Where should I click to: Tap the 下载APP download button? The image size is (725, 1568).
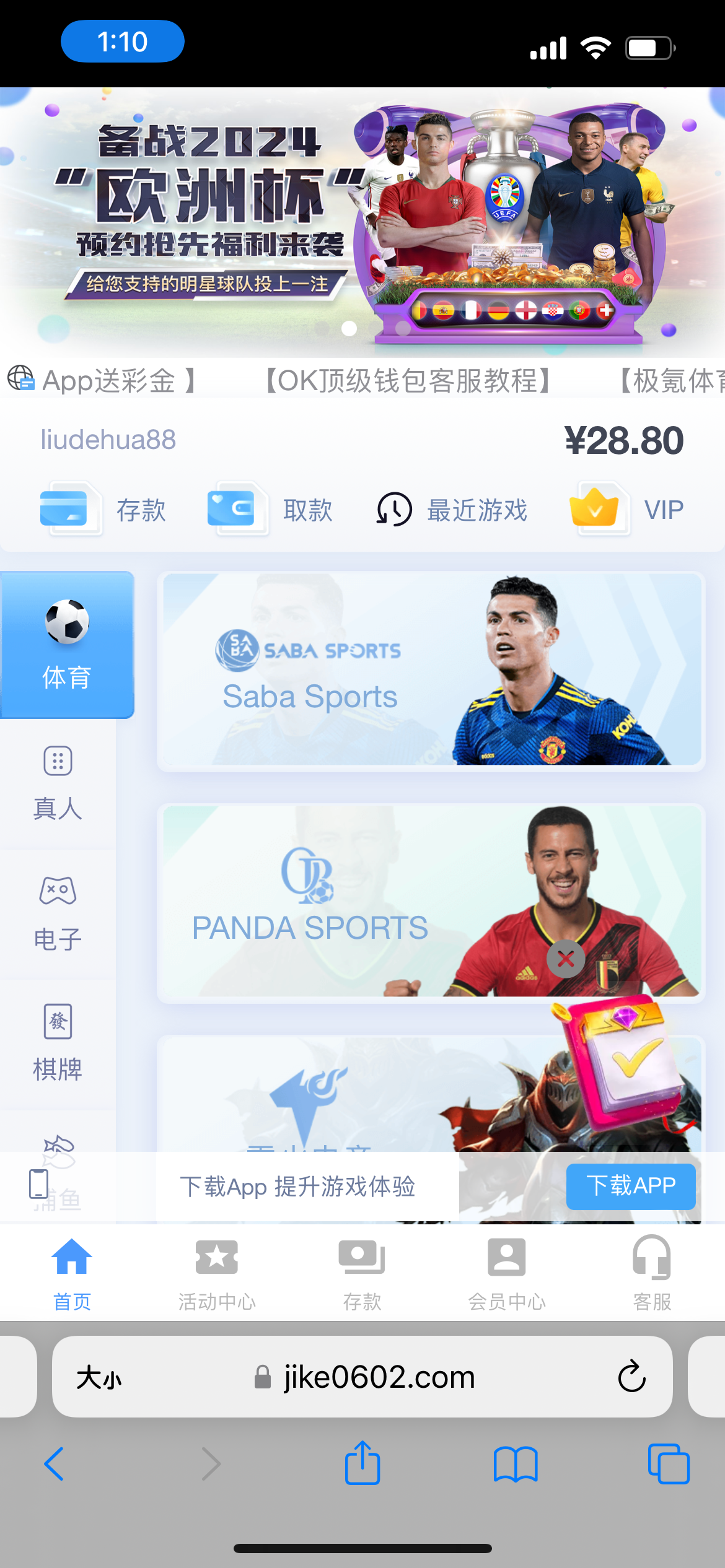click(630, 1186)
